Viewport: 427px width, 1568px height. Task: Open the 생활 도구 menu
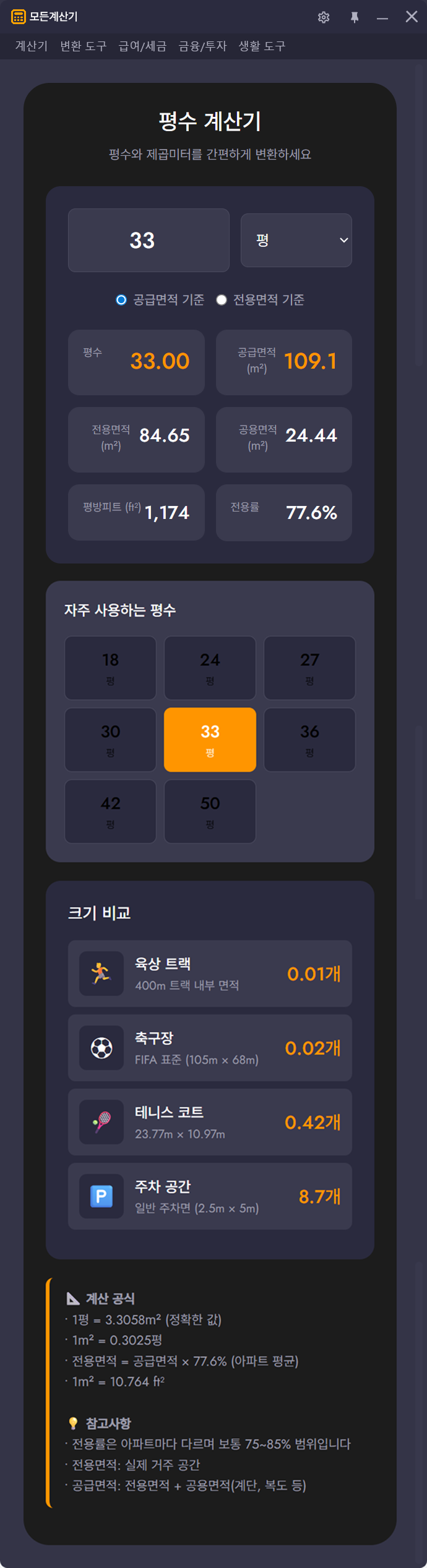point(262,46)
